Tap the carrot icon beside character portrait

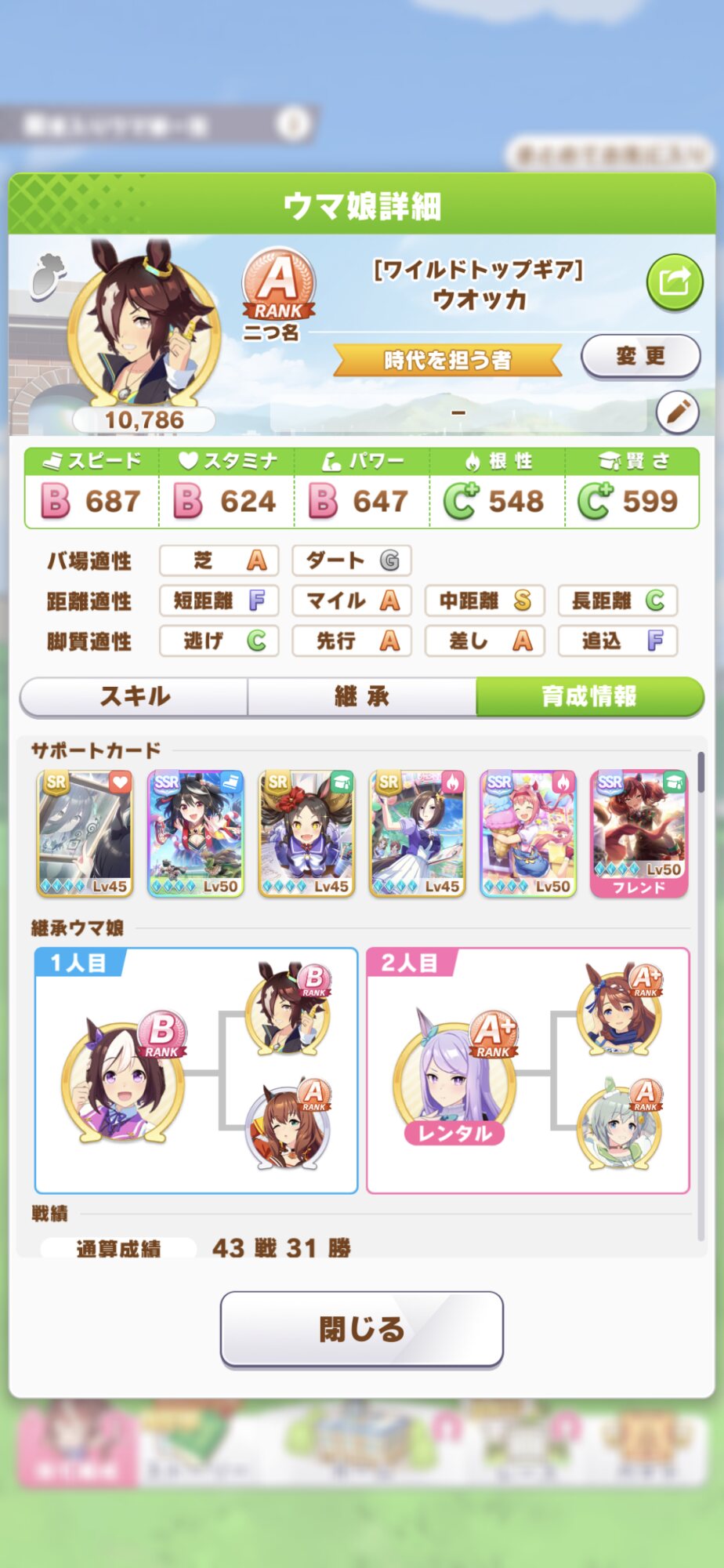[48, 276]
